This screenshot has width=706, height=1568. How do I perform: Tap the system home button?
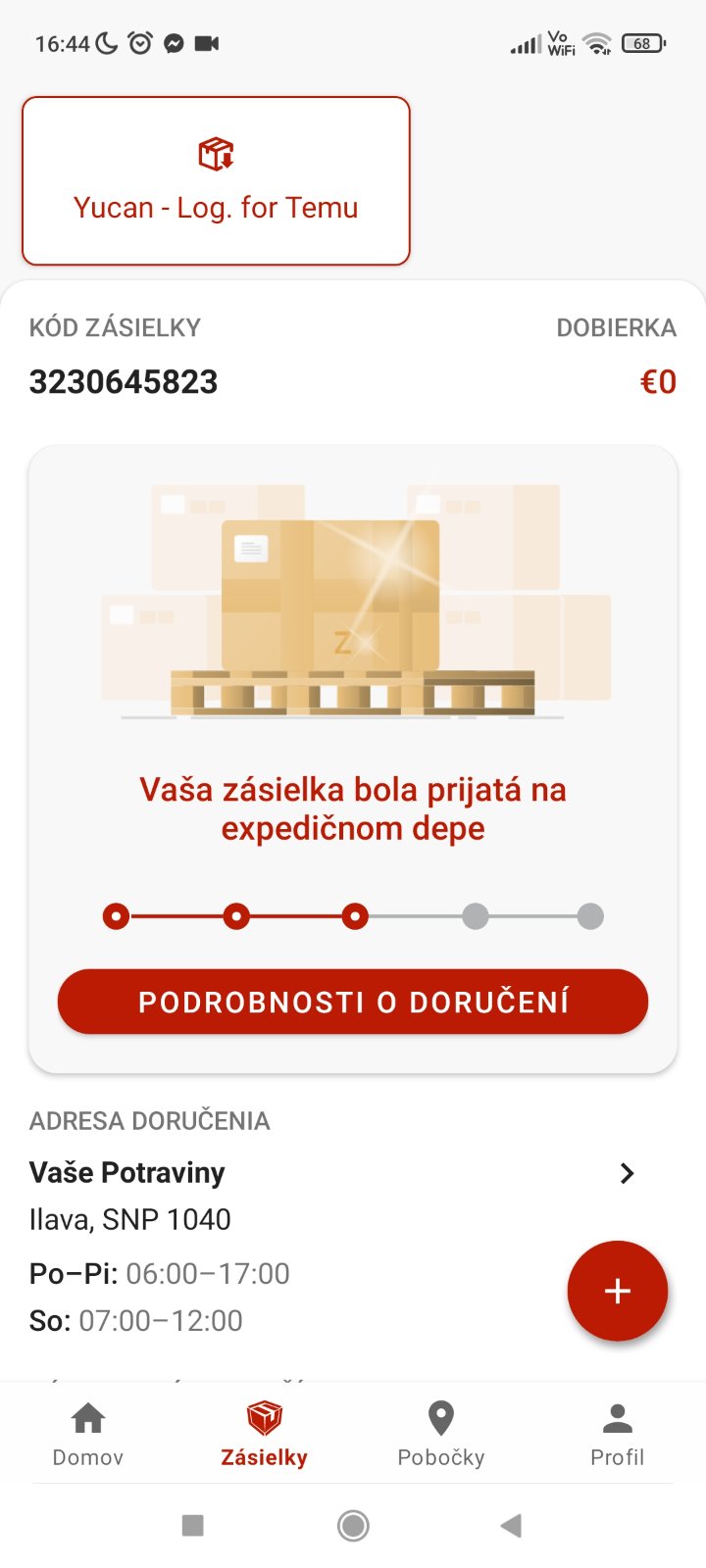click(x=353, y=1525)
